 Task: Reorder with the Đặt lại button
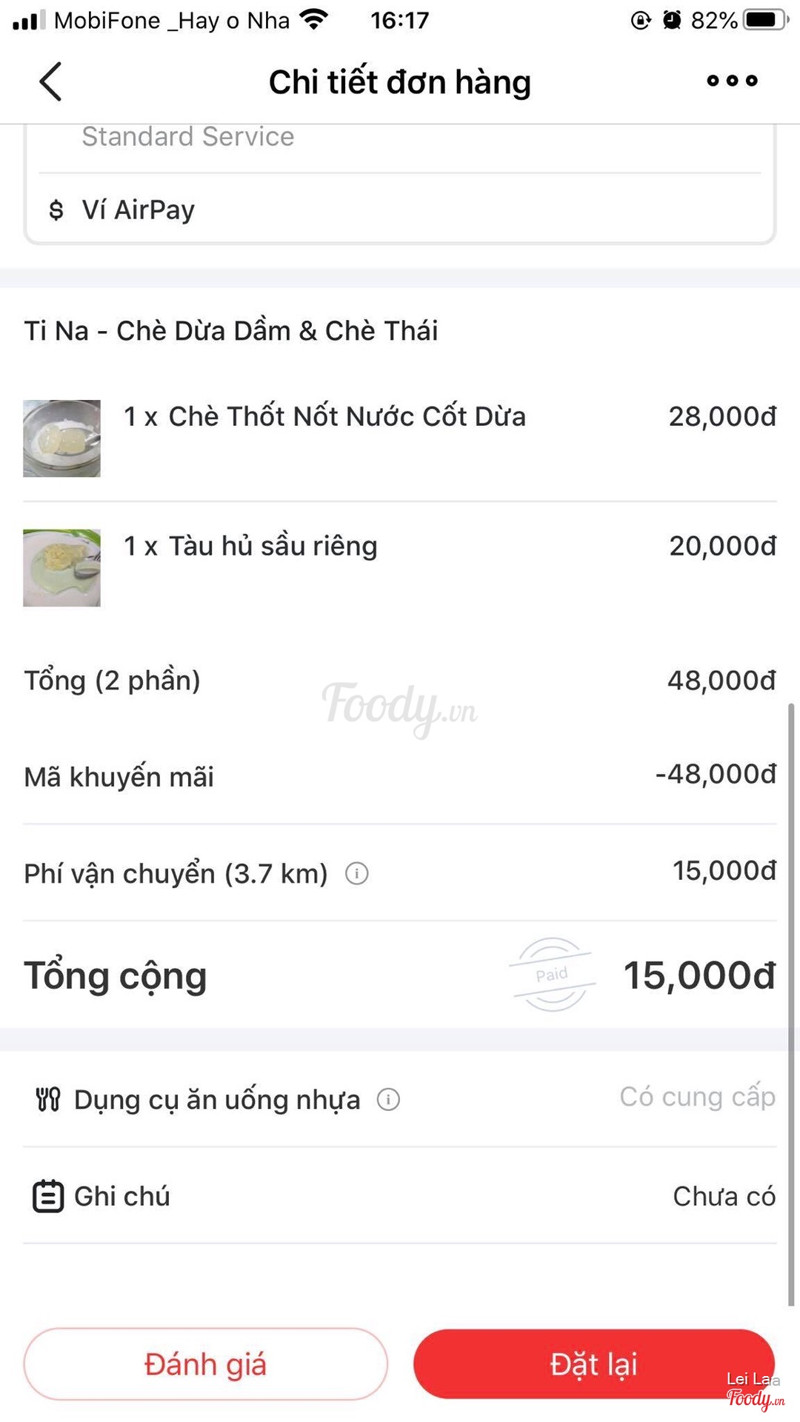tap(594, 1364)
